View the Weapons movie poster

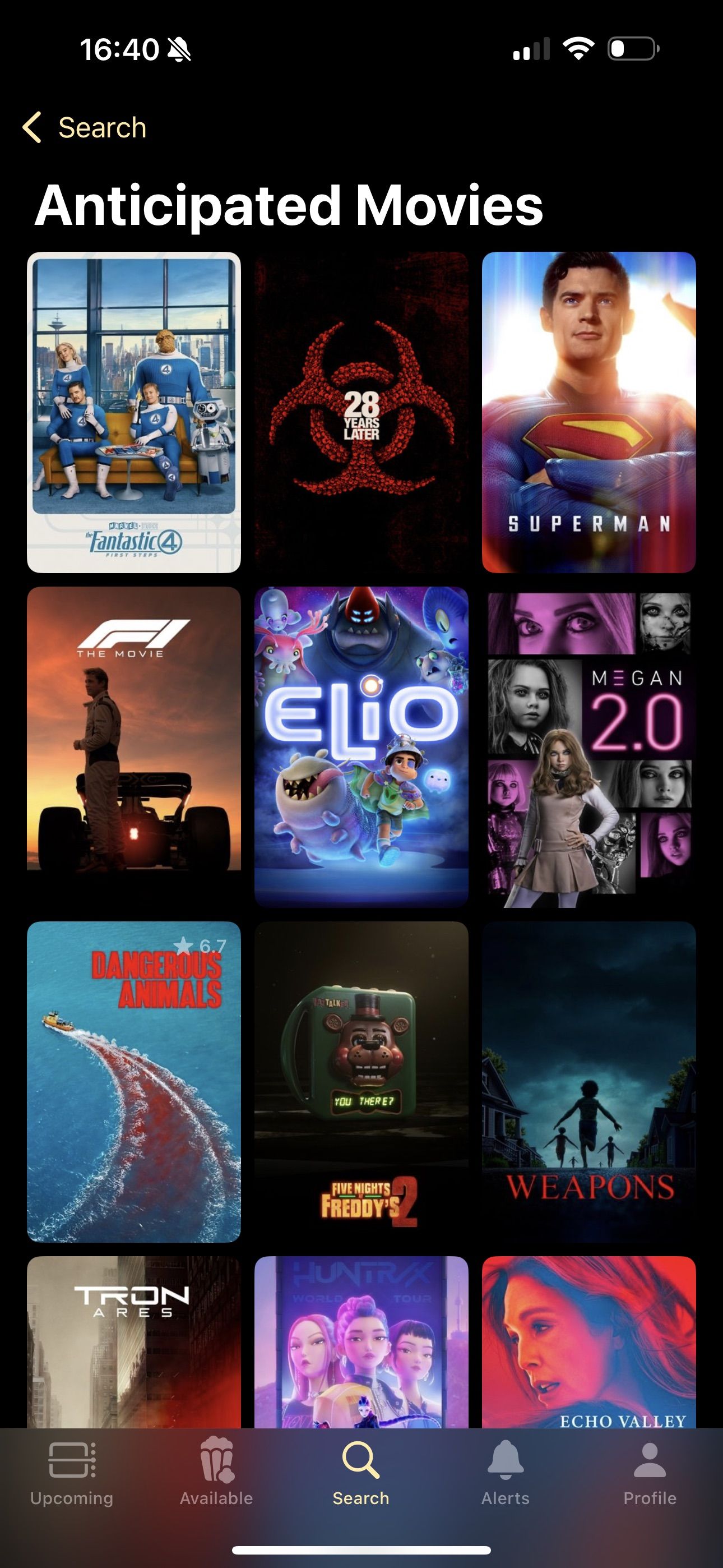coord(588,1082)
